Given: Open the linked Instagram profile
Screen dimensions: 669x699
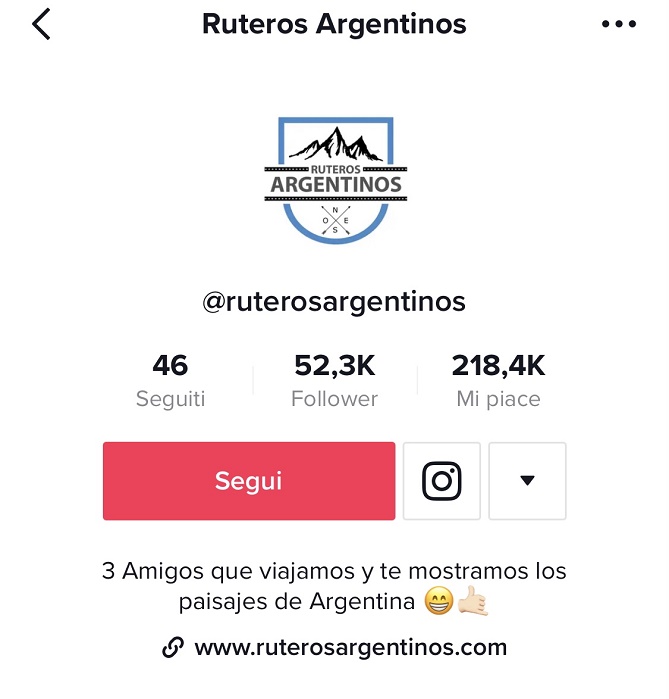Looking at the screenshot, I should (x=442, y=481).
